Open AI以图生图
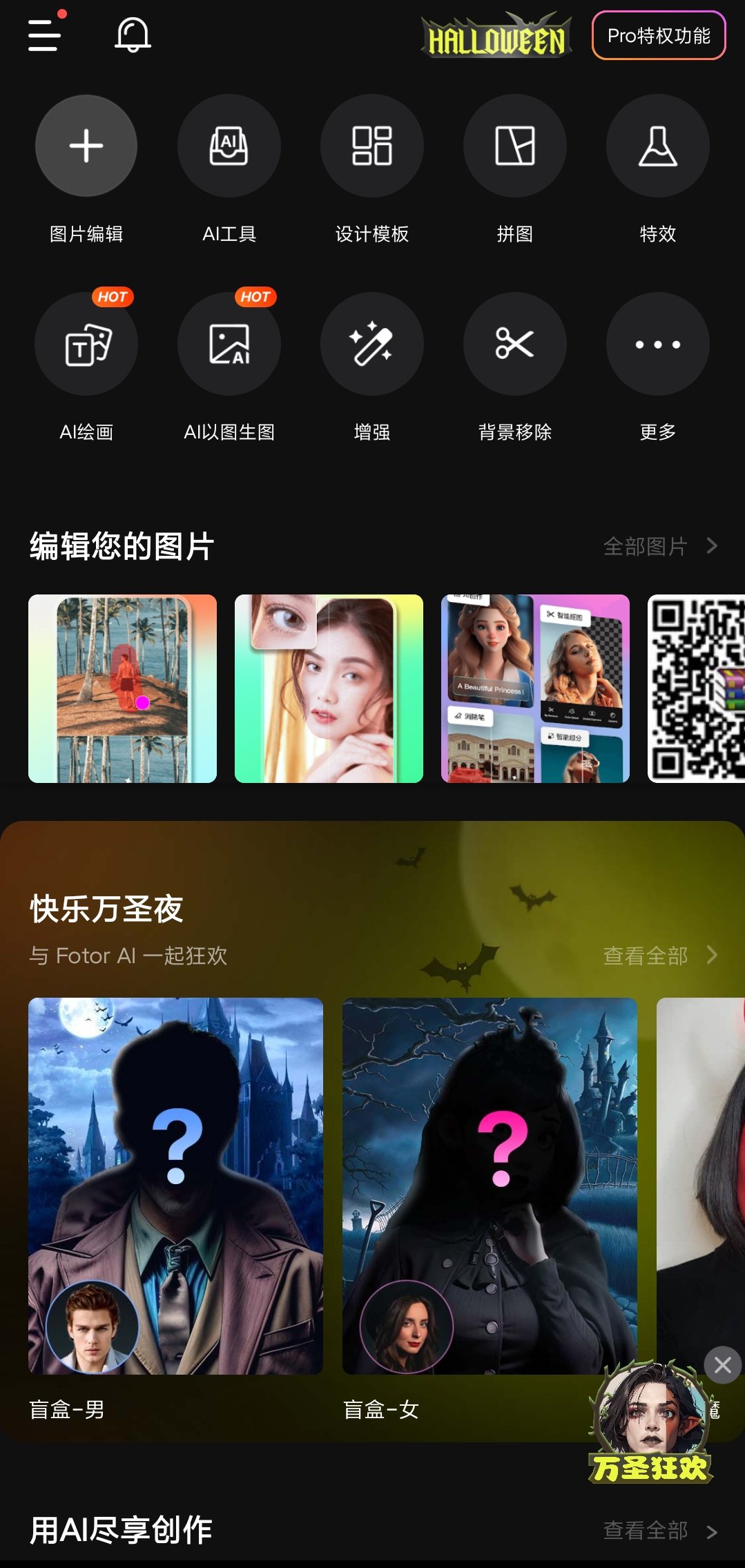Viewport: 745px width, 1568px height. coord(229,344)
